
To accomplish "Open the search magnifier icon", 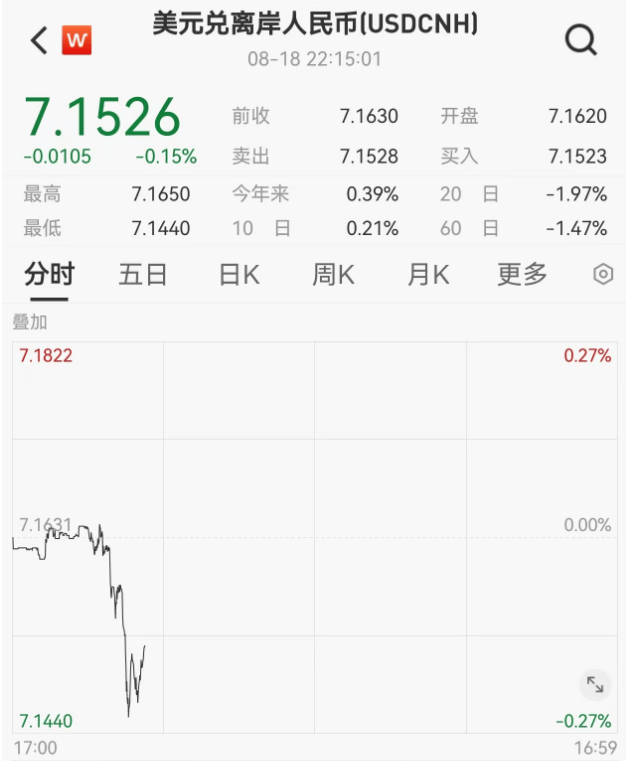I will coord(581,40).
